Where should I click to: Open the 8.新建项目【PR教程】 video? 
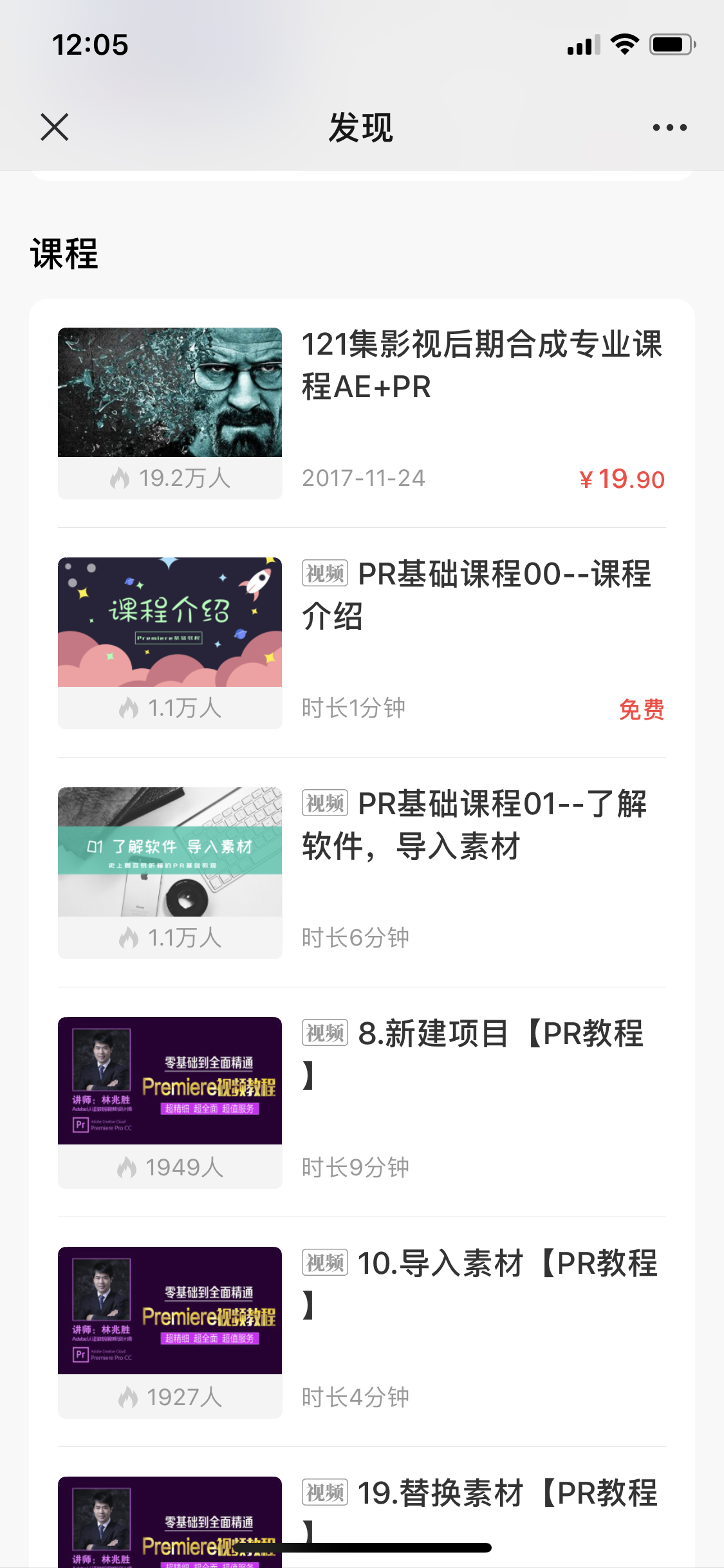click(476, 1054)
